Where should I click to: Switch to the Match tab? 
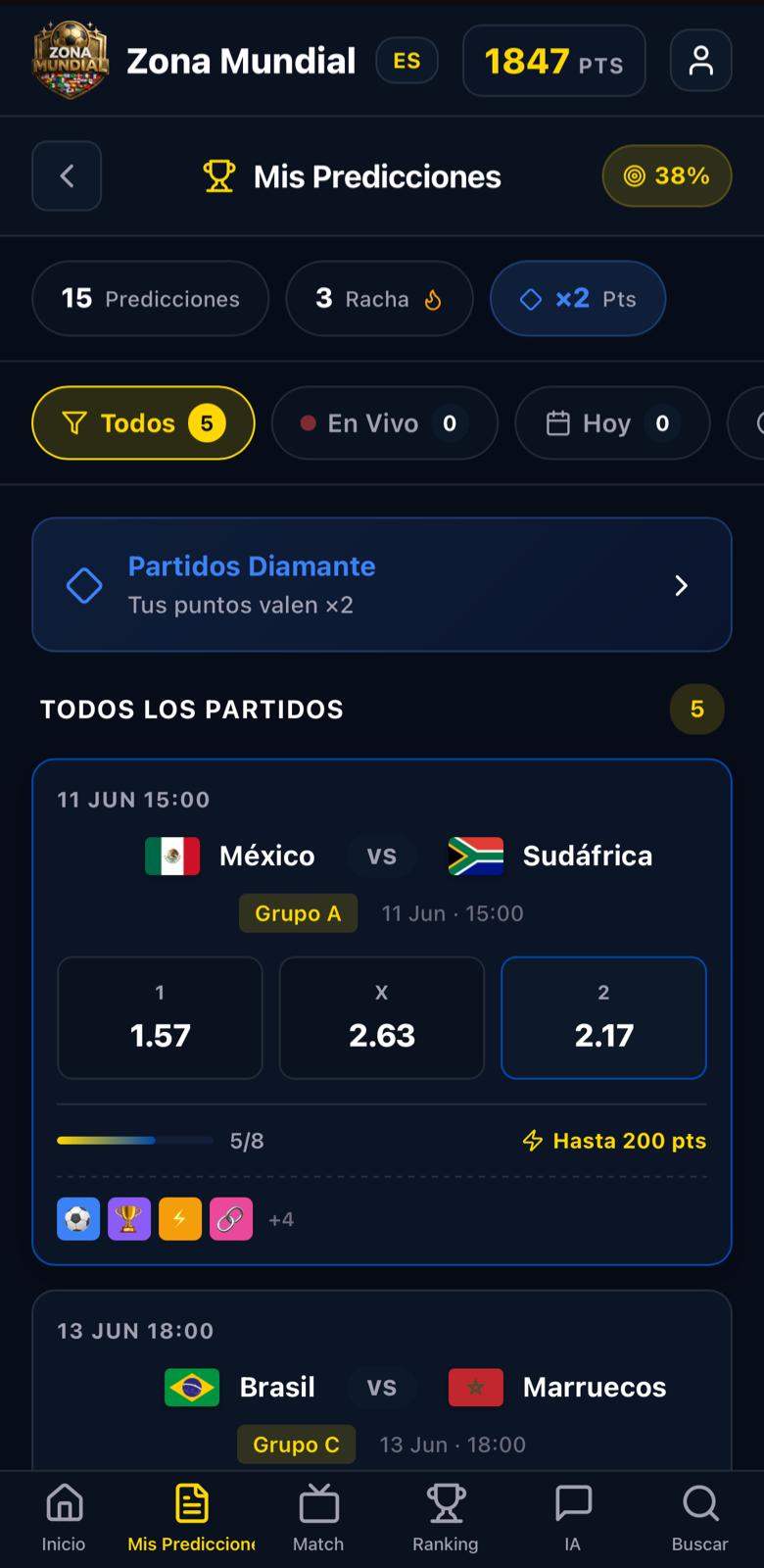(x=318, y=1518)
